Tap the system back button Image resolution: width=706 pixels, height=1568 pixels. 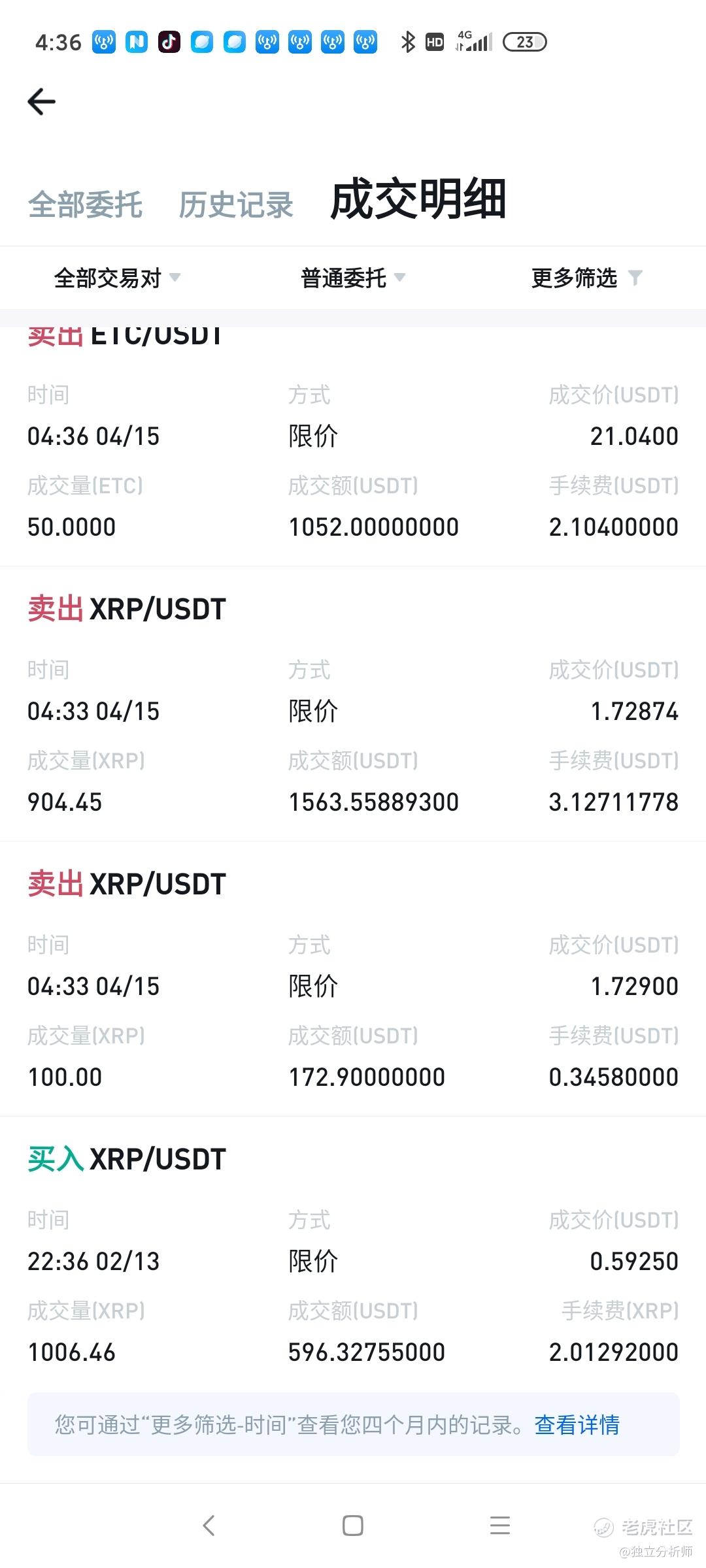click(209, 1526)
